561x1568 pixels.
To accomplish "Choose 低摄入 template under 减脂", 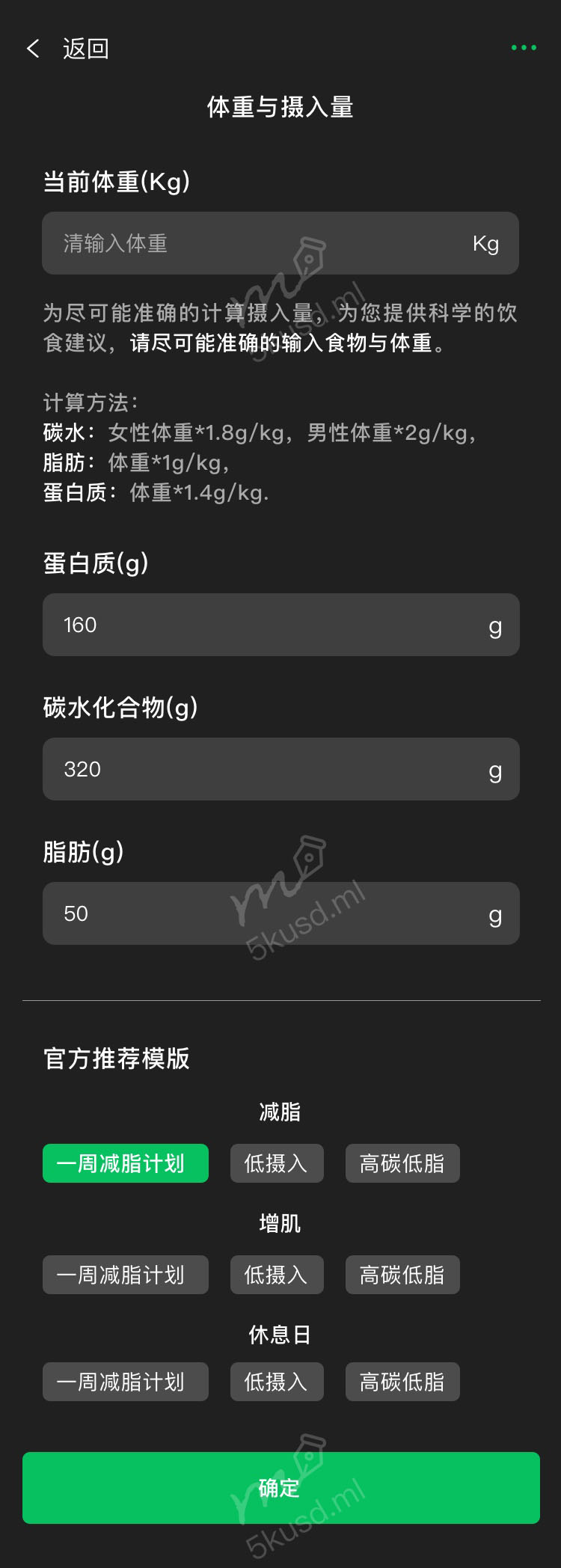I will [x=277, y=1163].
